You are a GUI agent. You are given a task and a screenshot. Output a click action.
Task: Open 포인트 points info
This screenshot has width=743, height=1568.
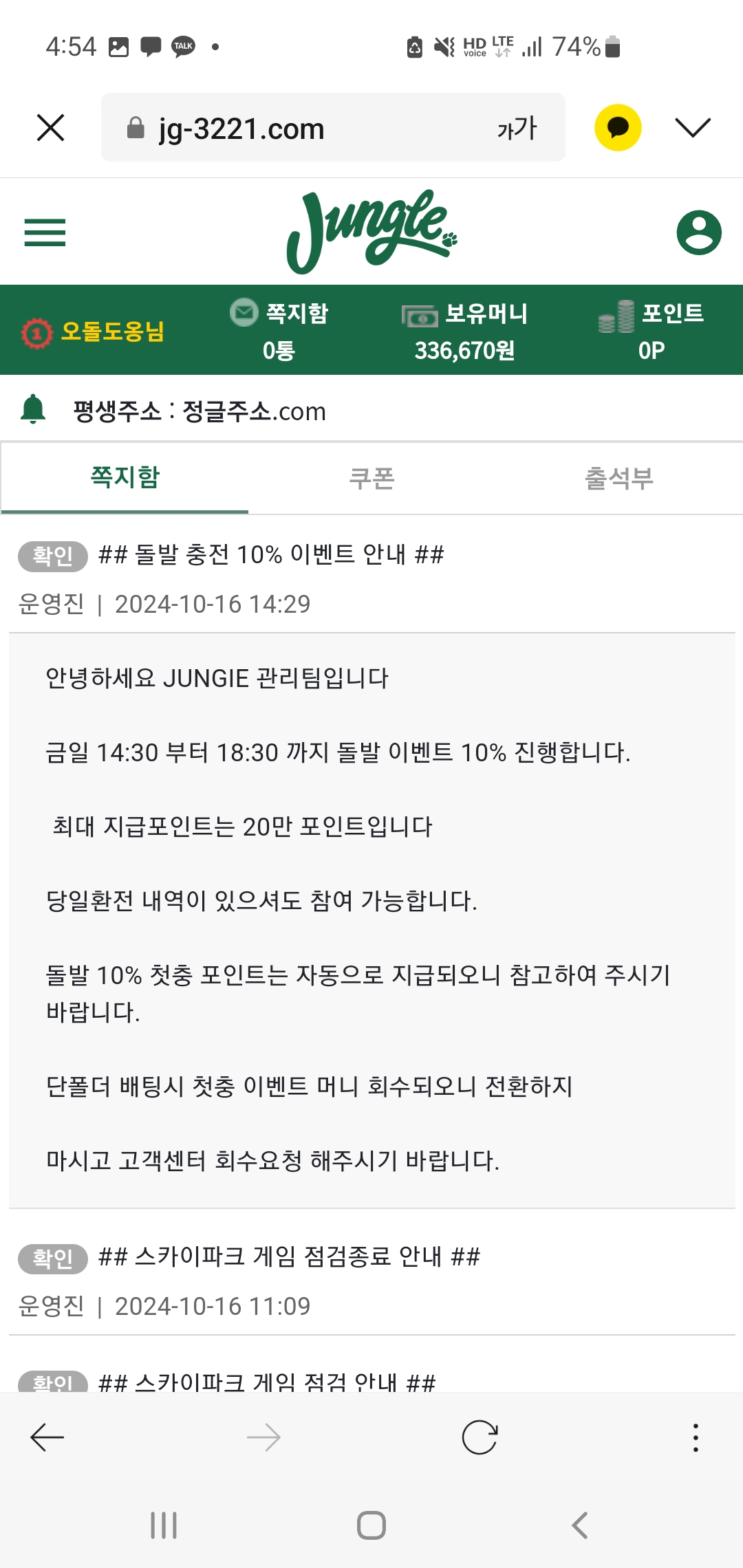[651, 331]
